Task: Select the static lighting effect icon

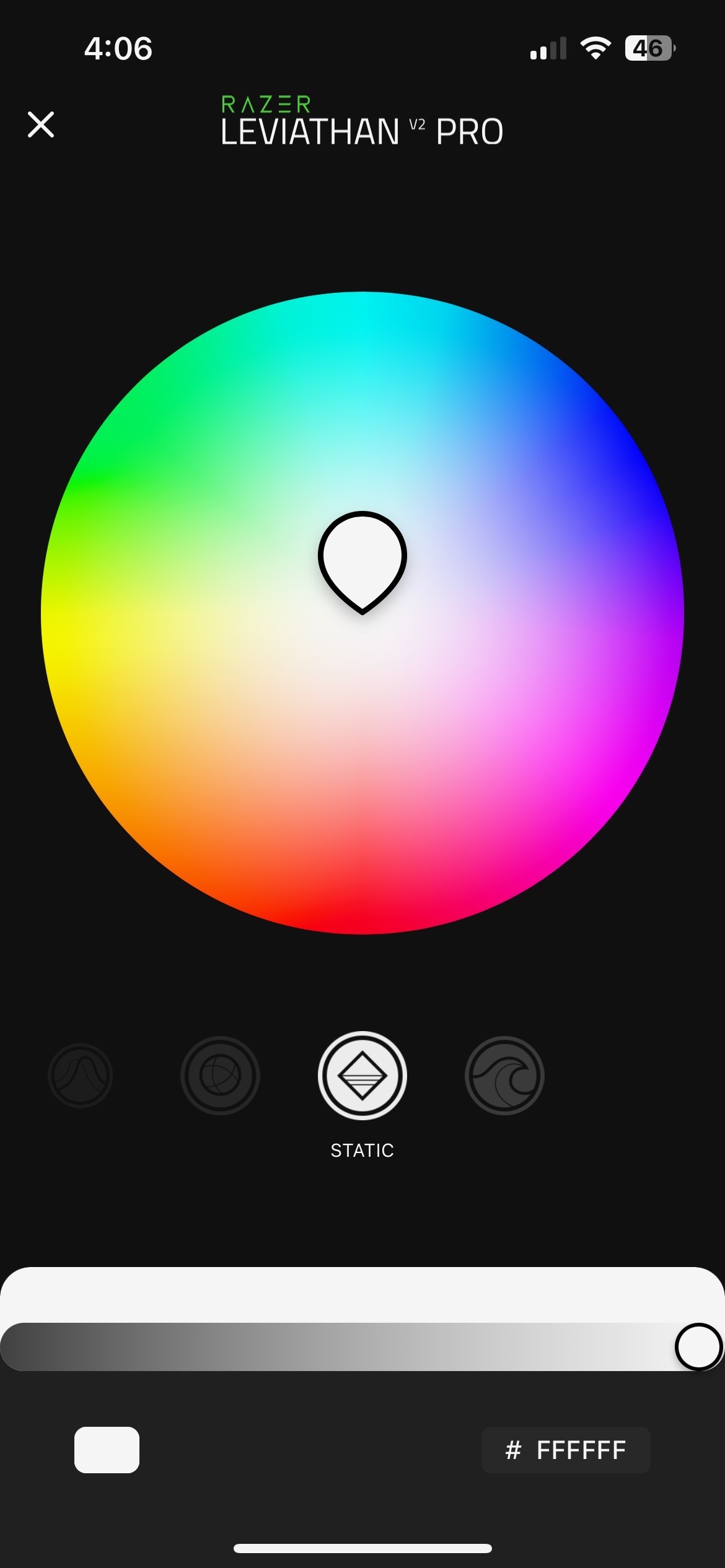Action: pyautogui.click(x=362, y=1076)
